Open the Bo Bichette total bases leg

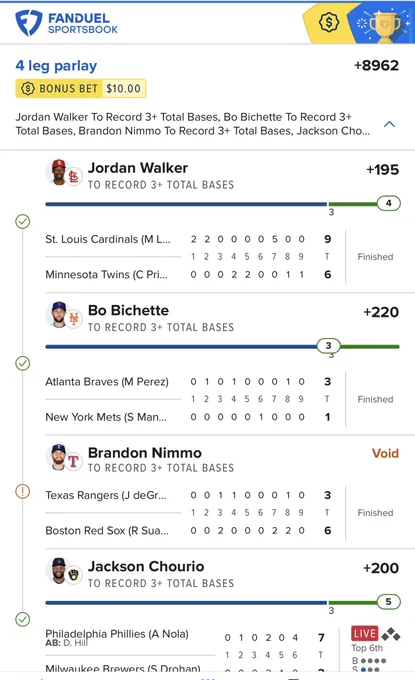(x=222, y=318)
